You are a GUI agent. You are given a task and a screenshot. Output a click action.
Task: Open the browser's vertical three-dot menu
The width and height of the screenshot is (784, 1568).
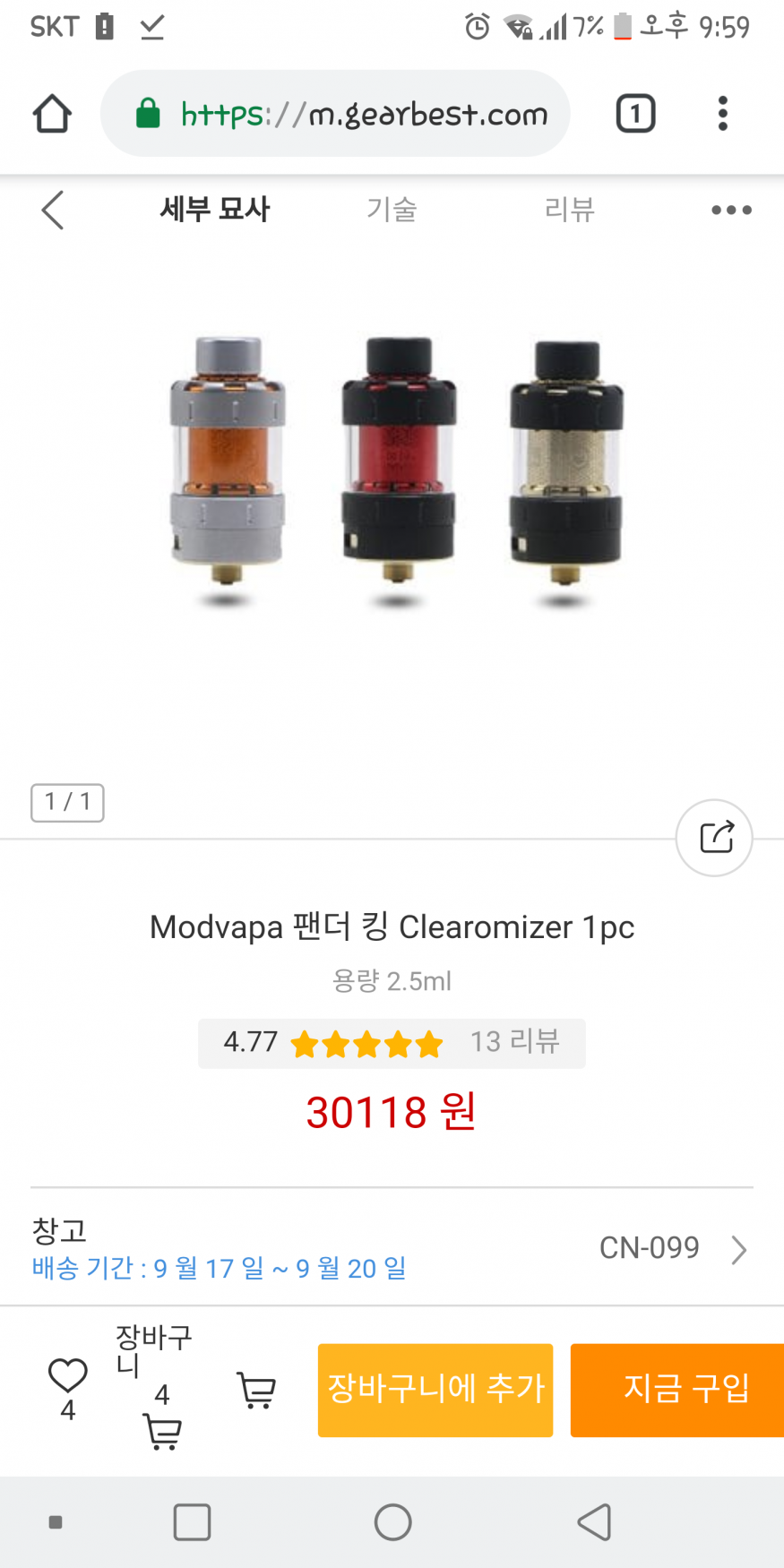(x=723, y=114)
